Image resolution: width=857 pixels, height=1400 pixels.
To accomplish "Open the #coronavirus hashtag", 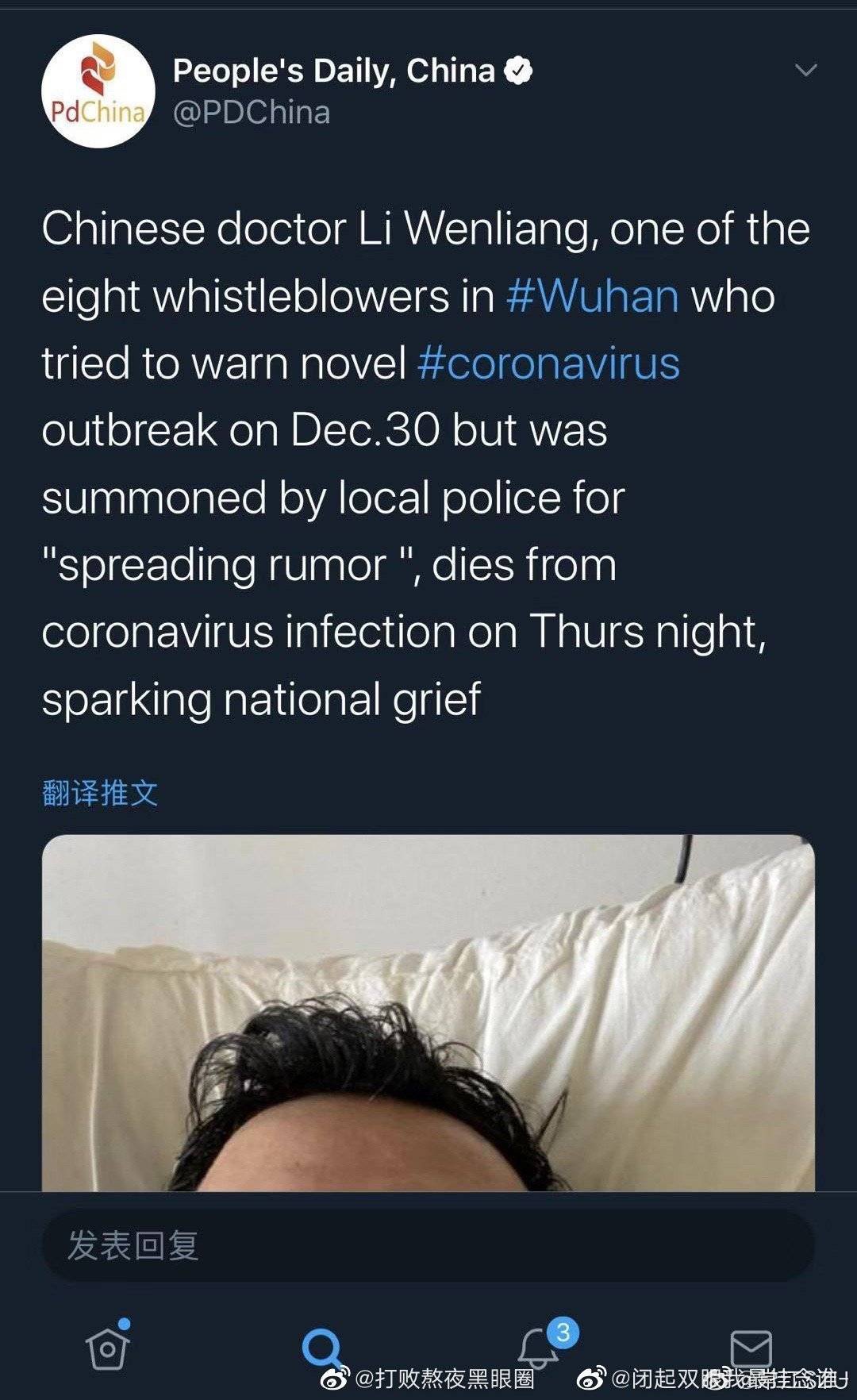I will click(x=548, y=363).
